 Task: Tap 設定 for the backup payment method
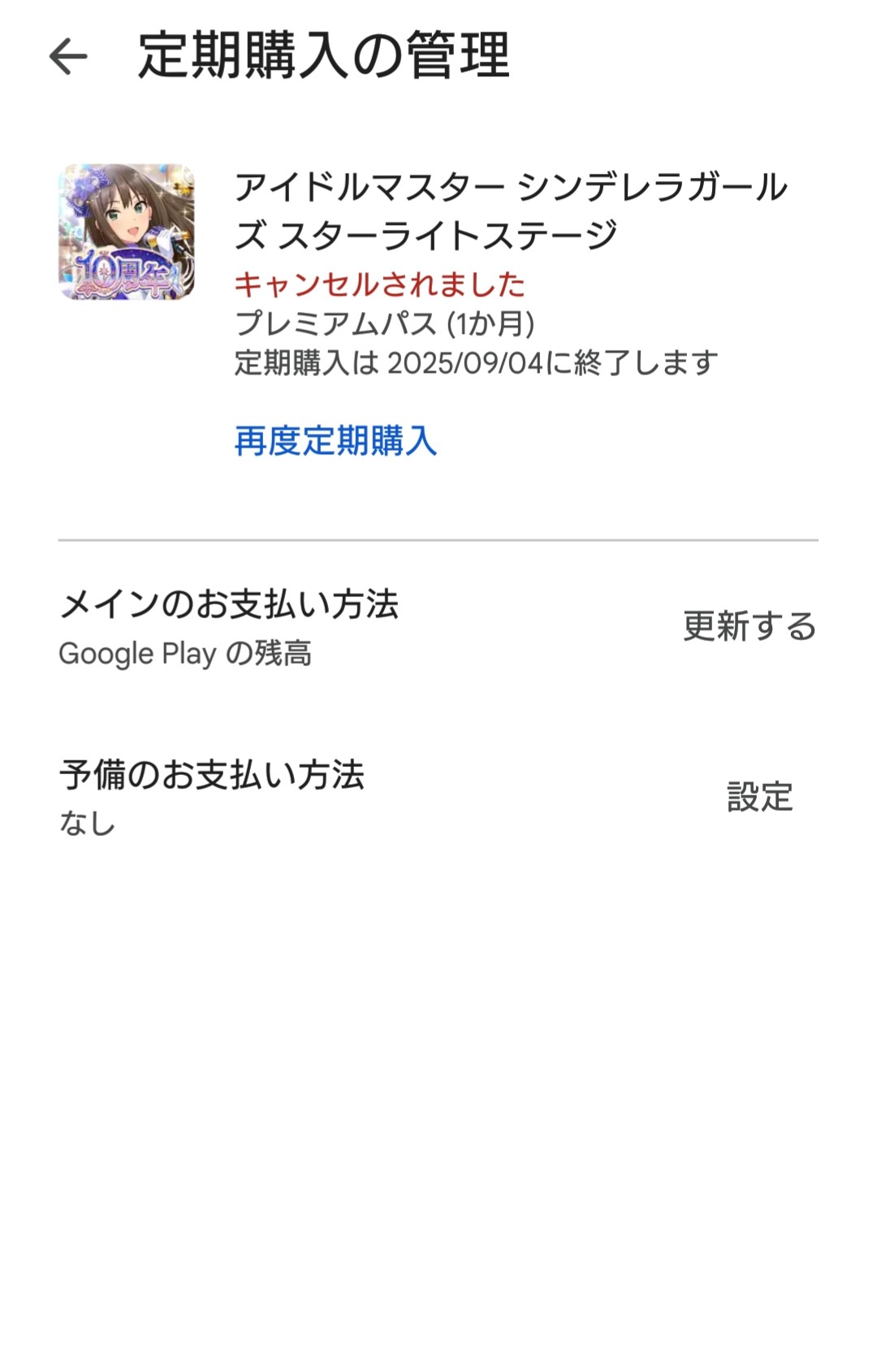pyautogui.click(x=759, y=797)
